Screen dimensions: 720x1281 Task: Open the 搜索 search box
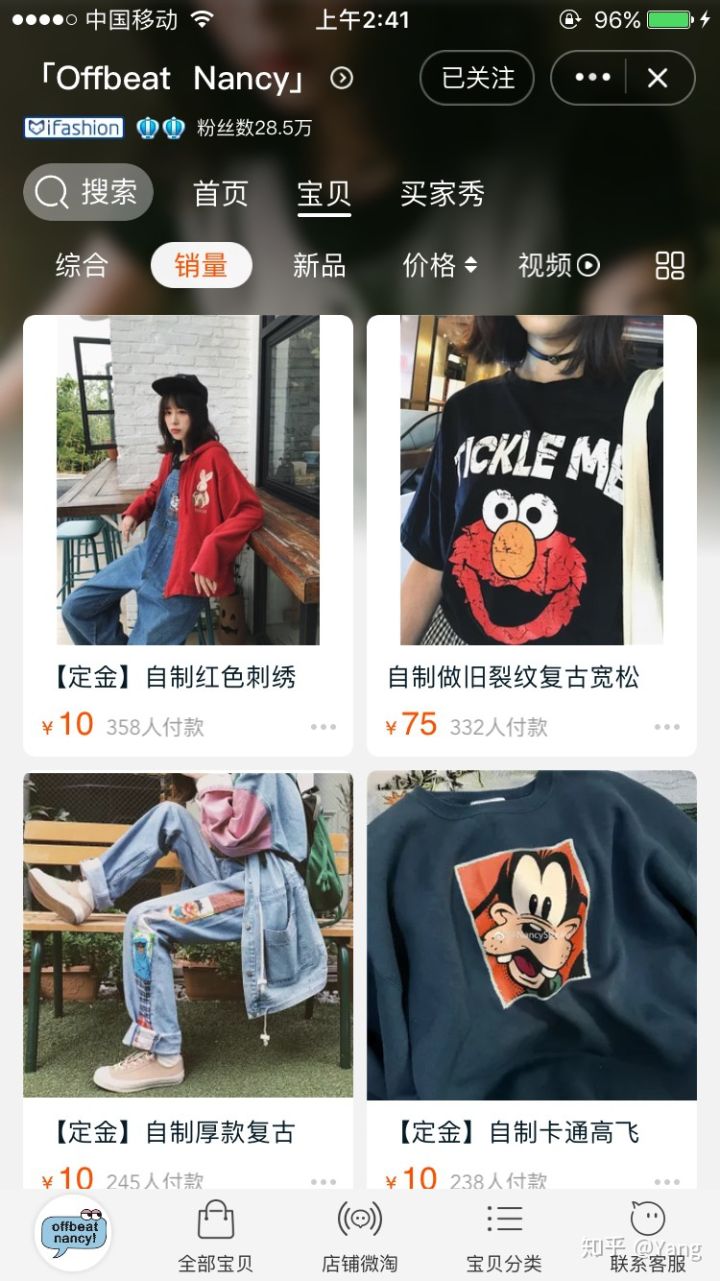click(x=88, y=192)
